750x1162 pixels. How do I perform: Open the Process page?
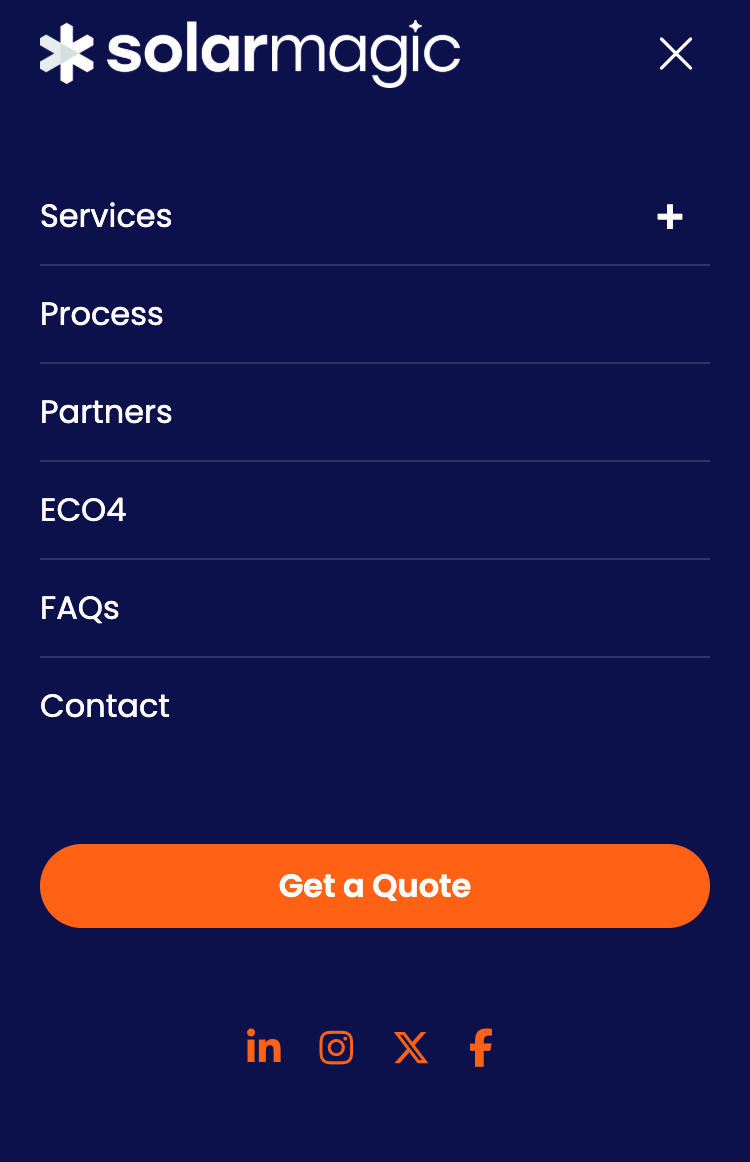click(102, 314)
